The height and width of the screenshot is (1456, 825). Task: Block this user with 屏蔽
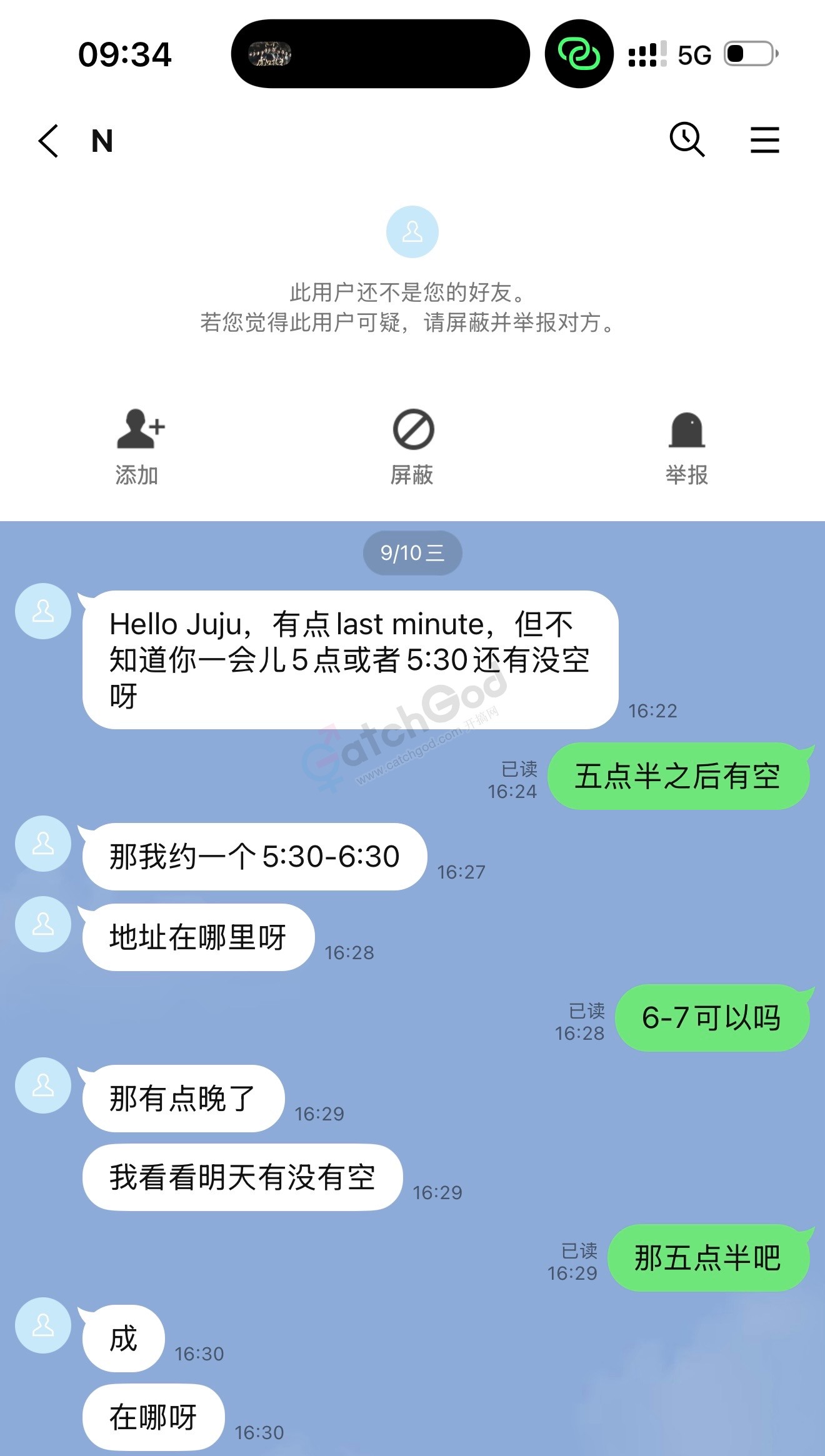412,446
